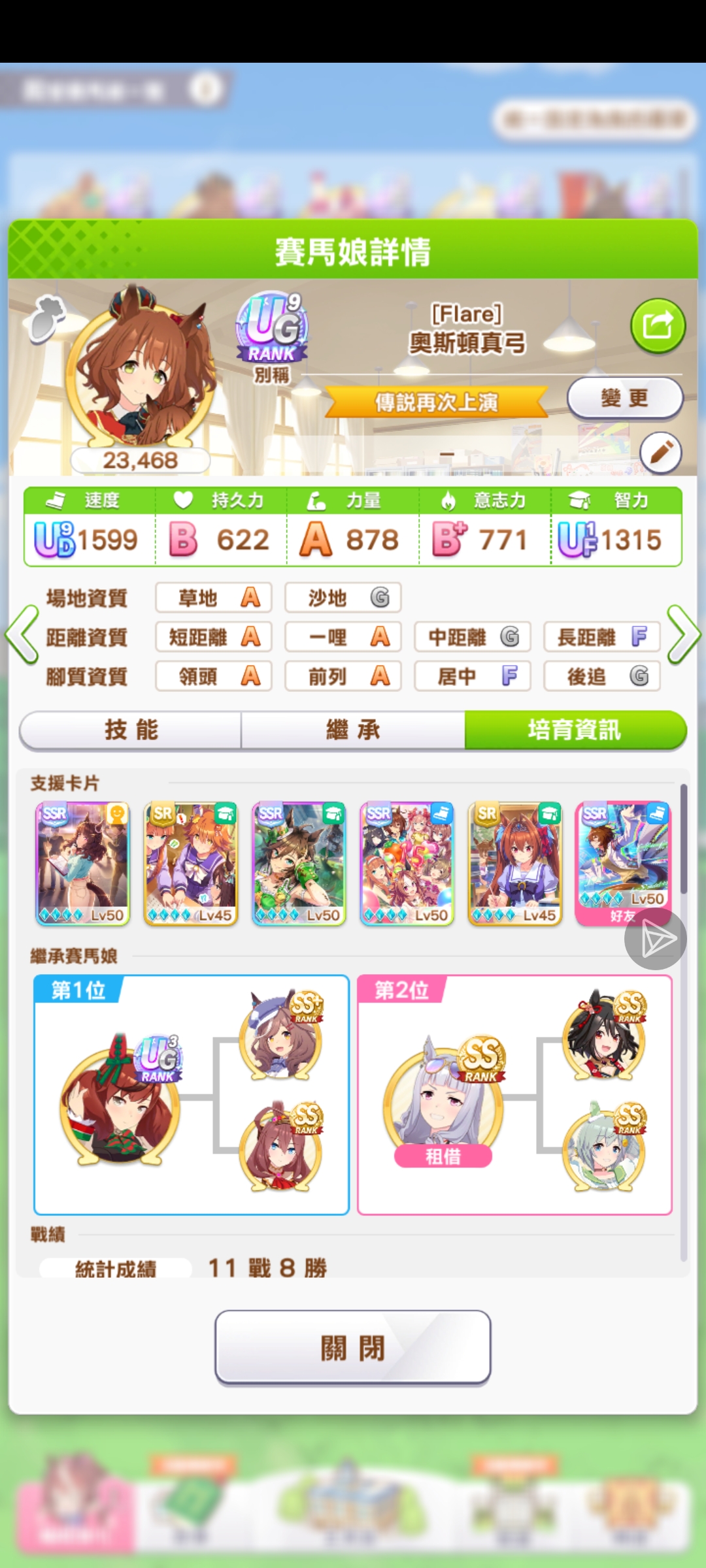This screenshot has width=706, height=1568.
Task: Open the 好友 friend support card
Action: (623, 863)
